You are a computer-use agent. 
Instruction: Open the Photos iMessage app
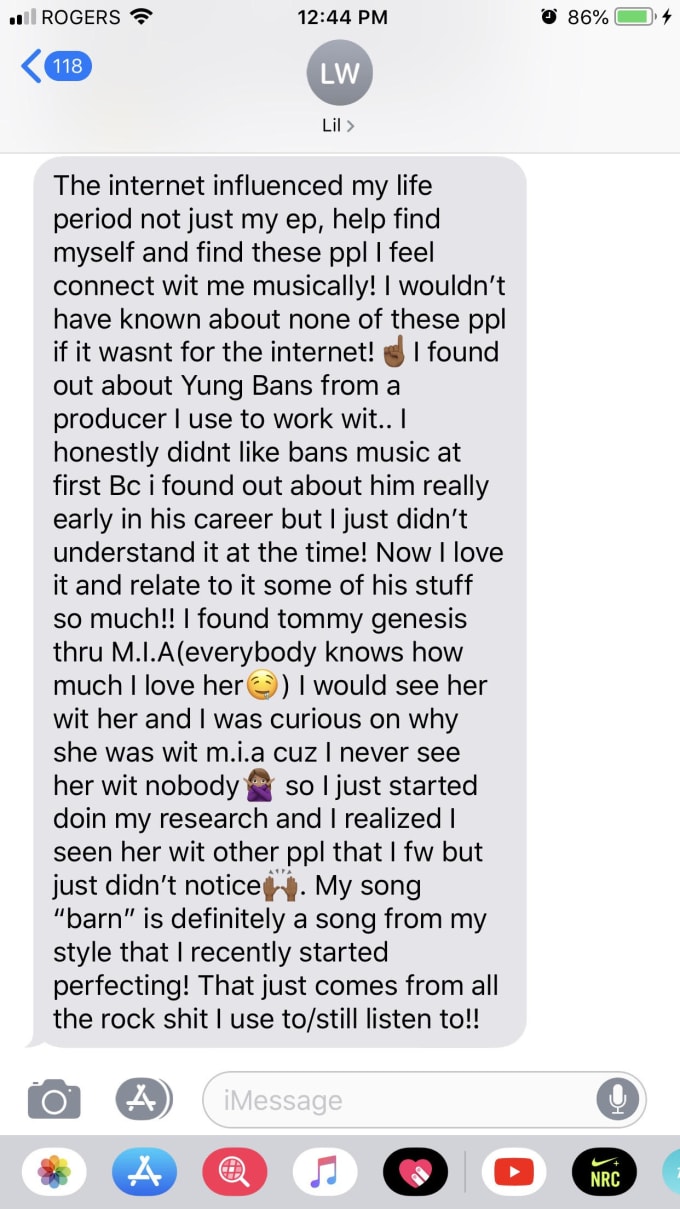point(54,1172)
